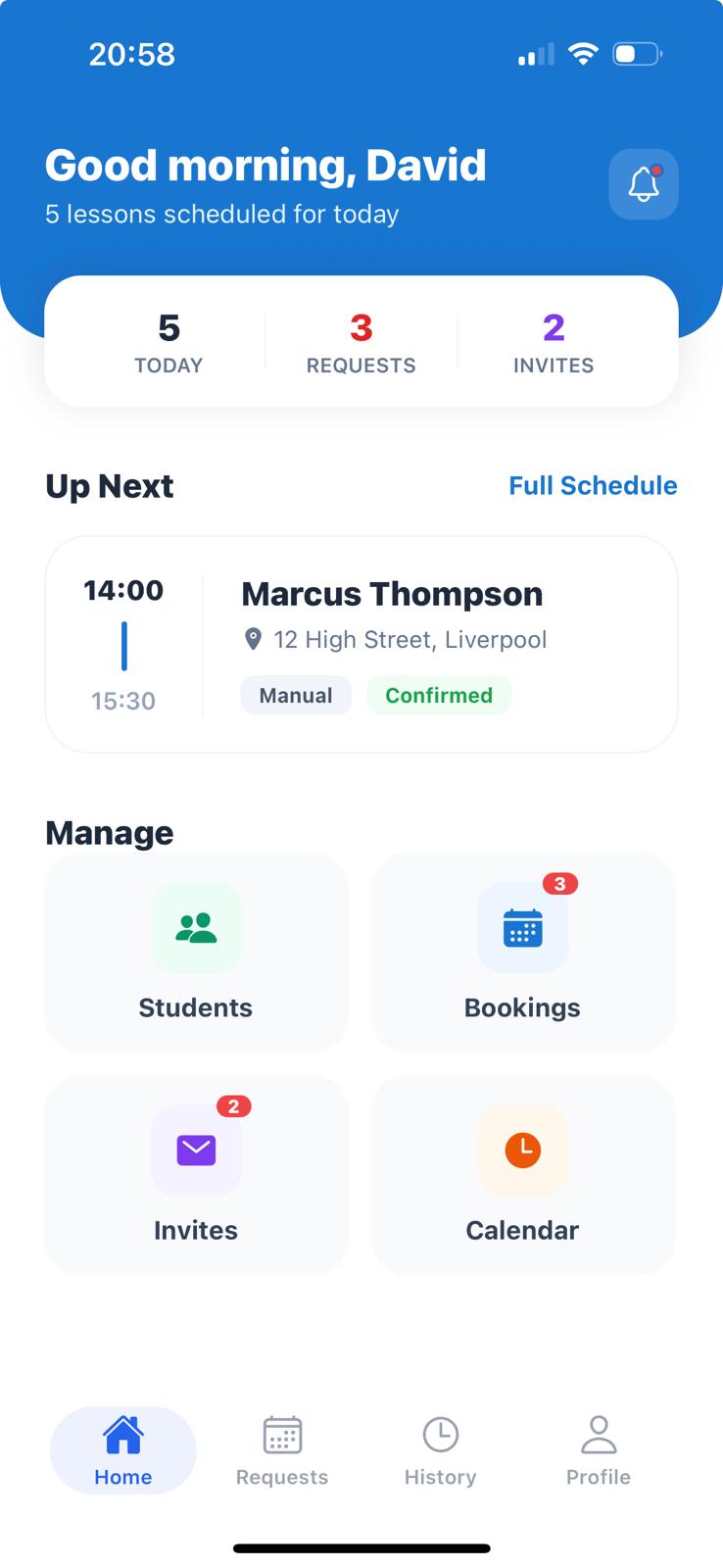Screen dimensions: 723x1568
Task: Switch to the Requests tab
Action: coord(281,1450)
